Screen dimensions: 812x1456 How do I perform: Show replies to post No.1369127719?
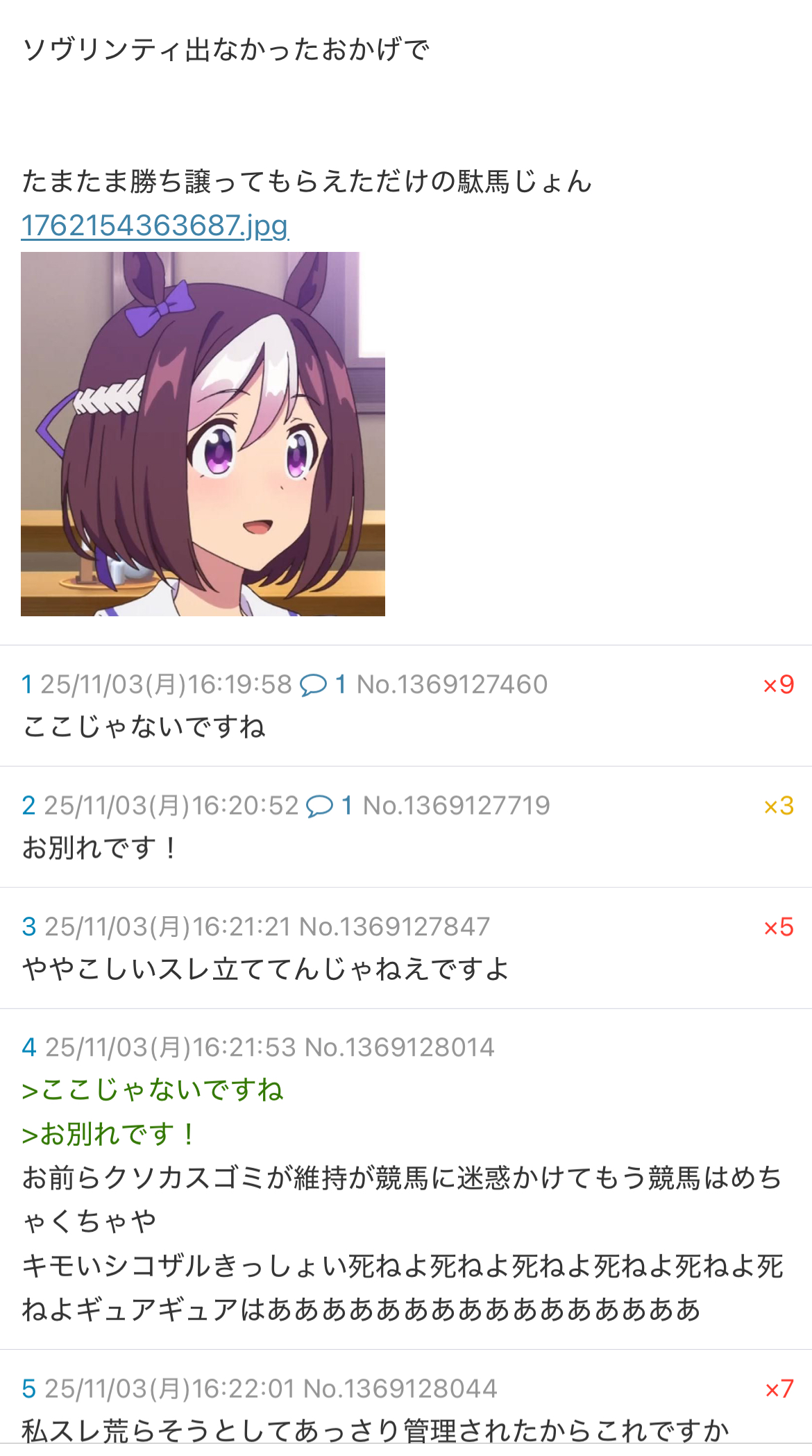click(x=329, y=806)
